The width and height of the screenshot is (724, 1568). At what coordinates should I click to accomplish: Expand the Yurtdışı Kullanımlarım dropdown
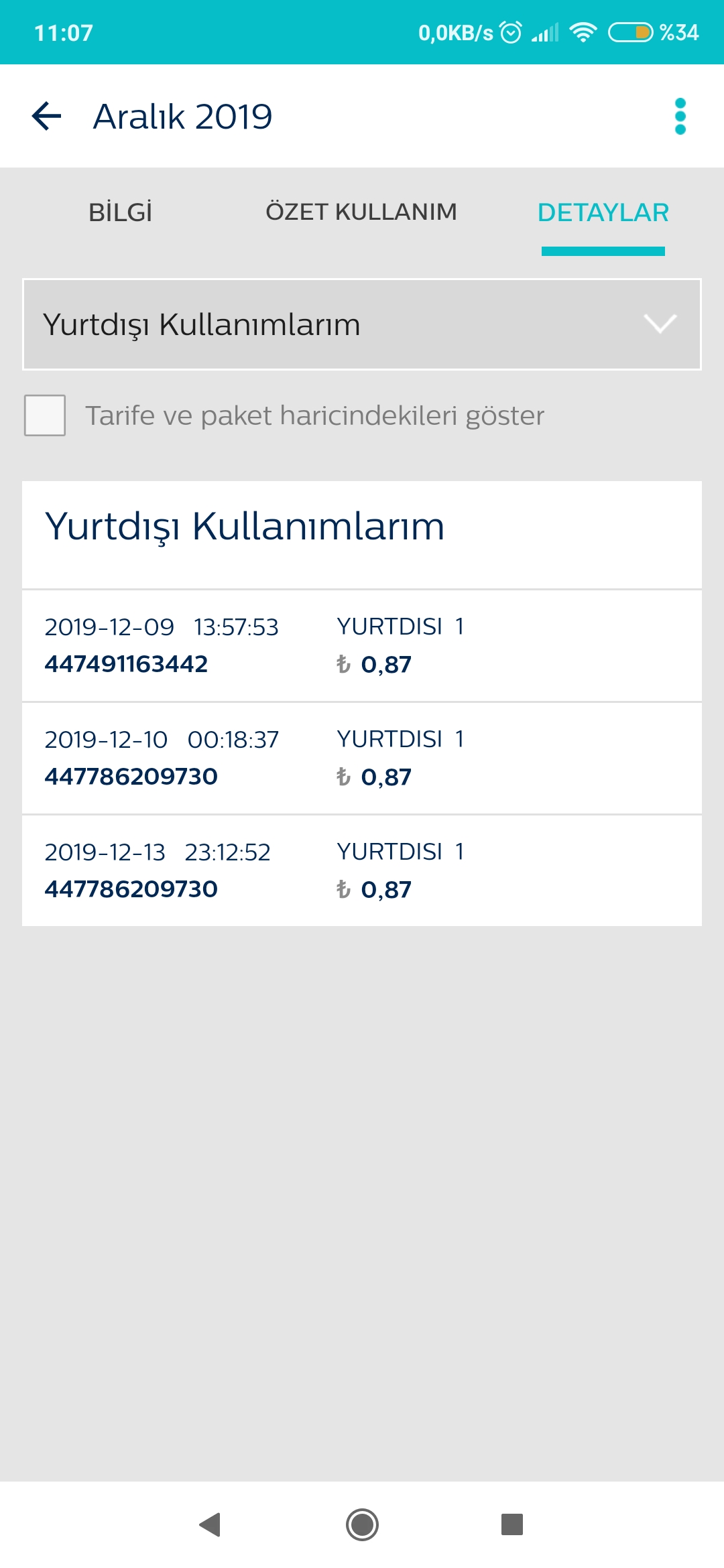[x=362, y=324]
